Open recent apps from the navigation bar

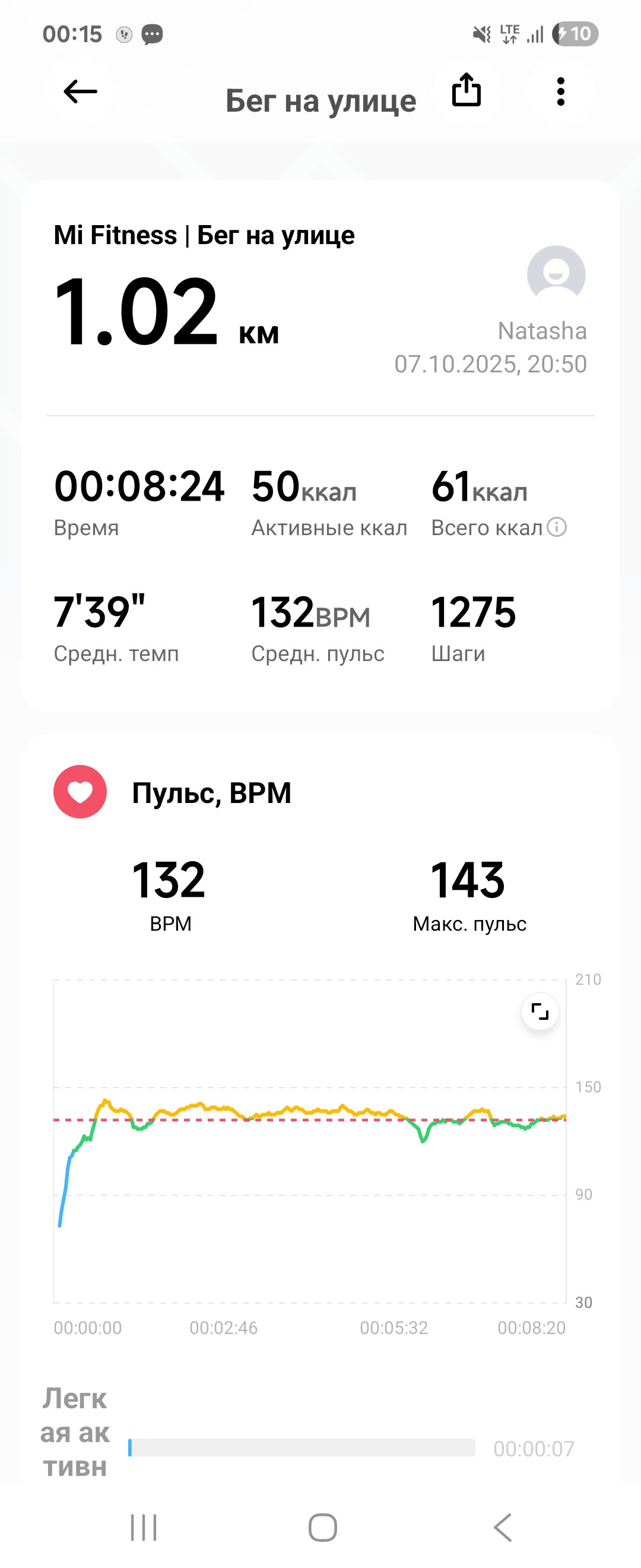pos(144,1527)
